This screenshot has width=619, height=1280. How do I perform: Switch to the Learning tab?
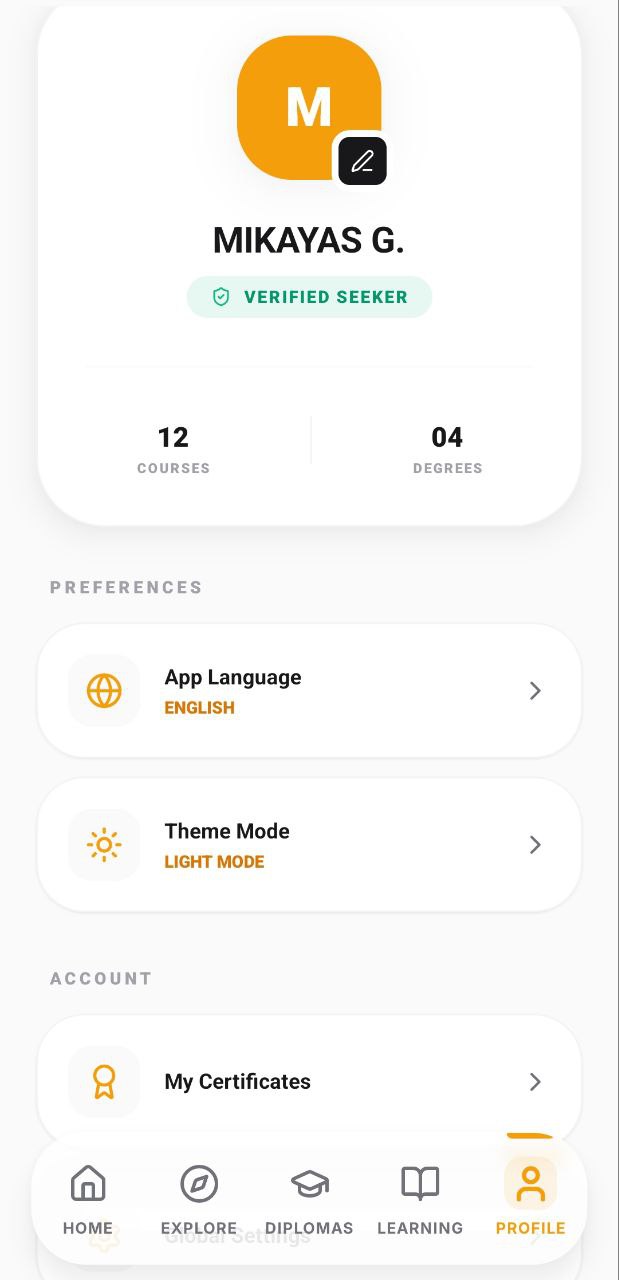(x=420, y=1200)
